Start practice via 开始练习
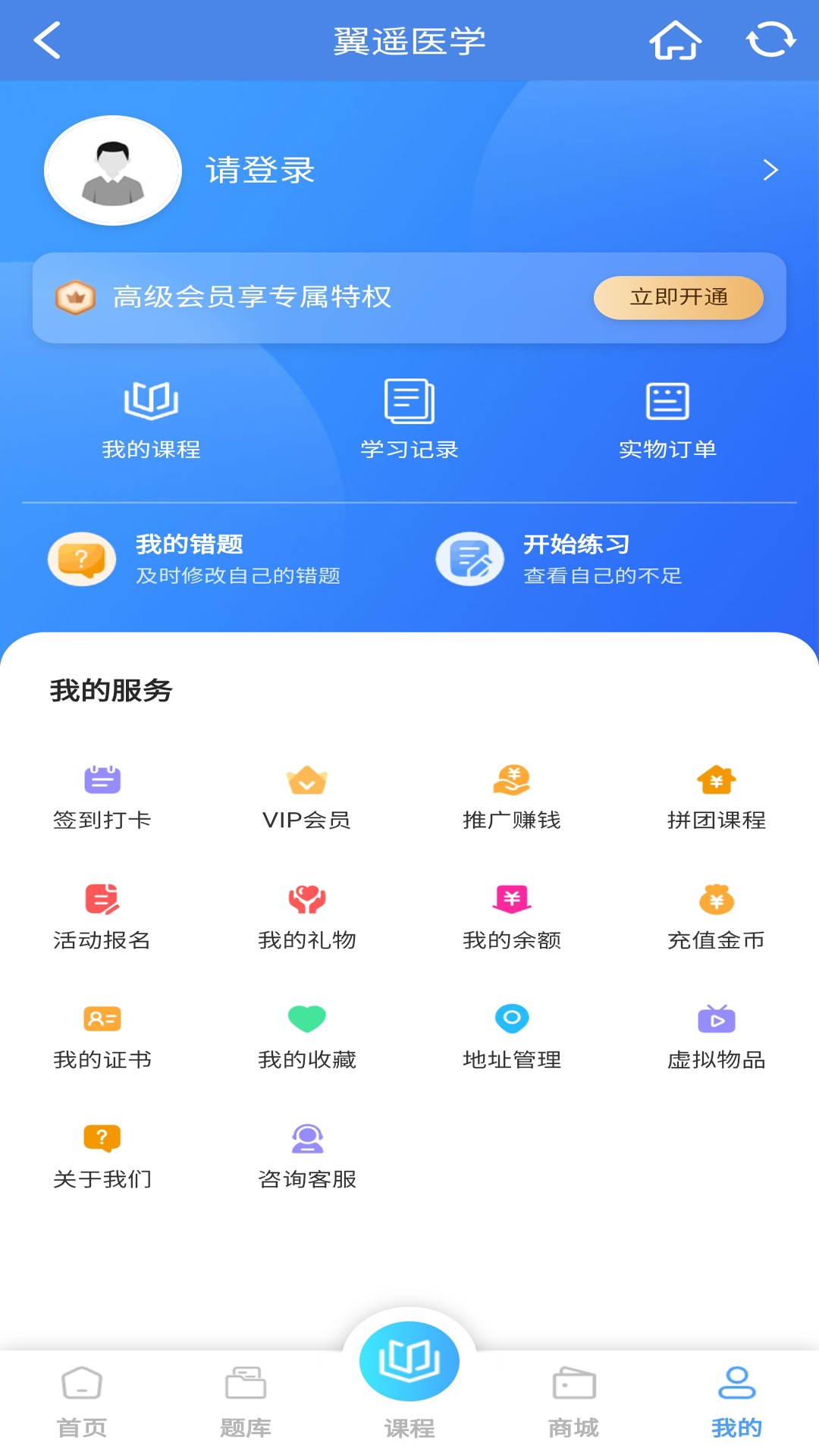The image size is (819, 1456). (560, 560)
